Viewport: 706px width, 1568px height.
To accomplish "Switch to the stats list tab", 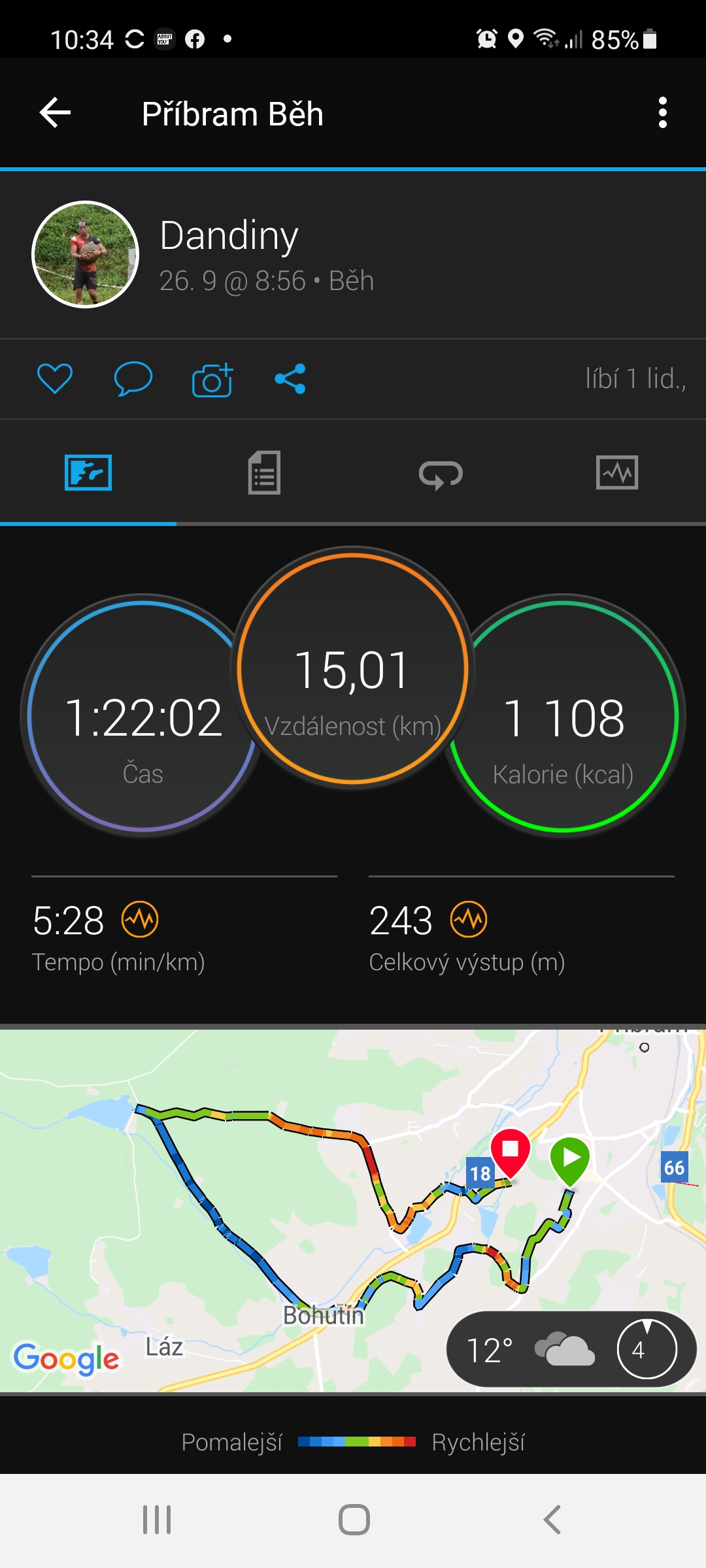I will (265, 472).
